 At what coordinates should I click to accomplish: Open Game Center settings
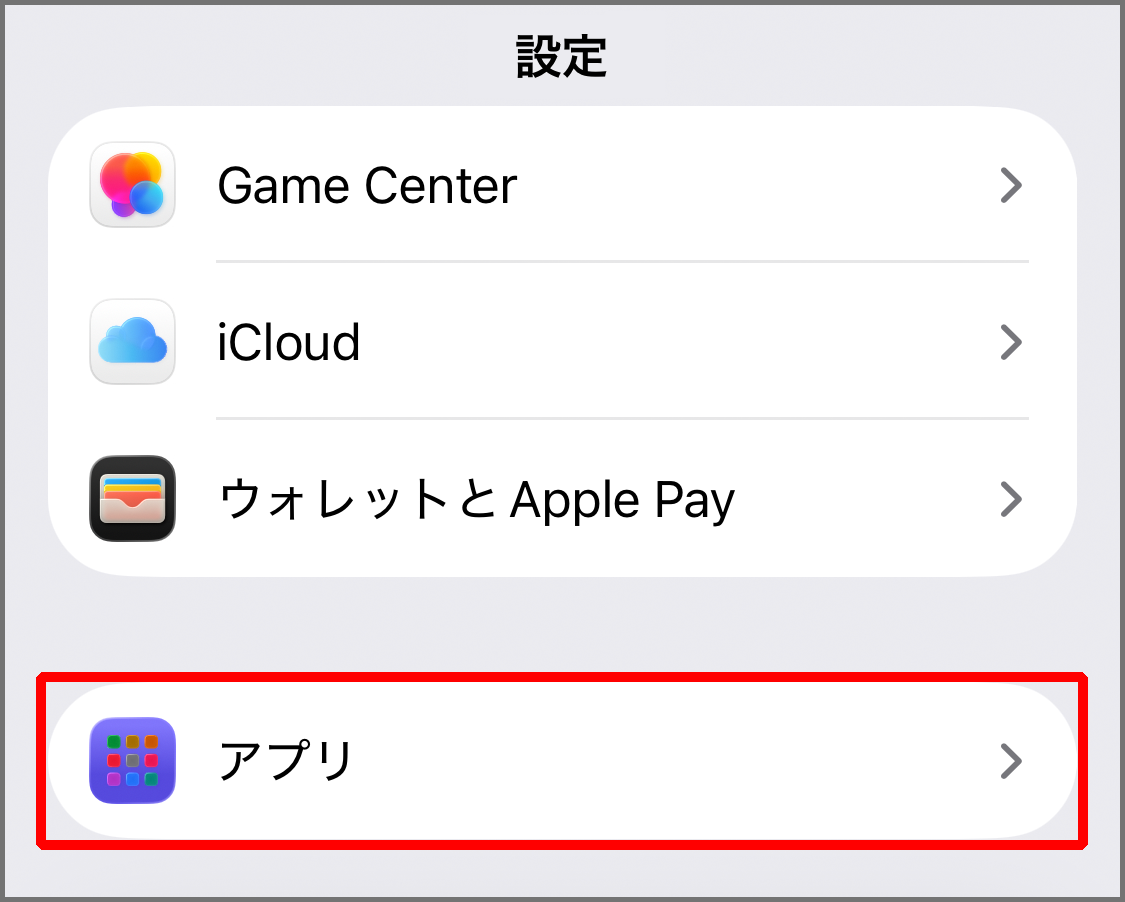pyautogui.click(x=560, y=186)
